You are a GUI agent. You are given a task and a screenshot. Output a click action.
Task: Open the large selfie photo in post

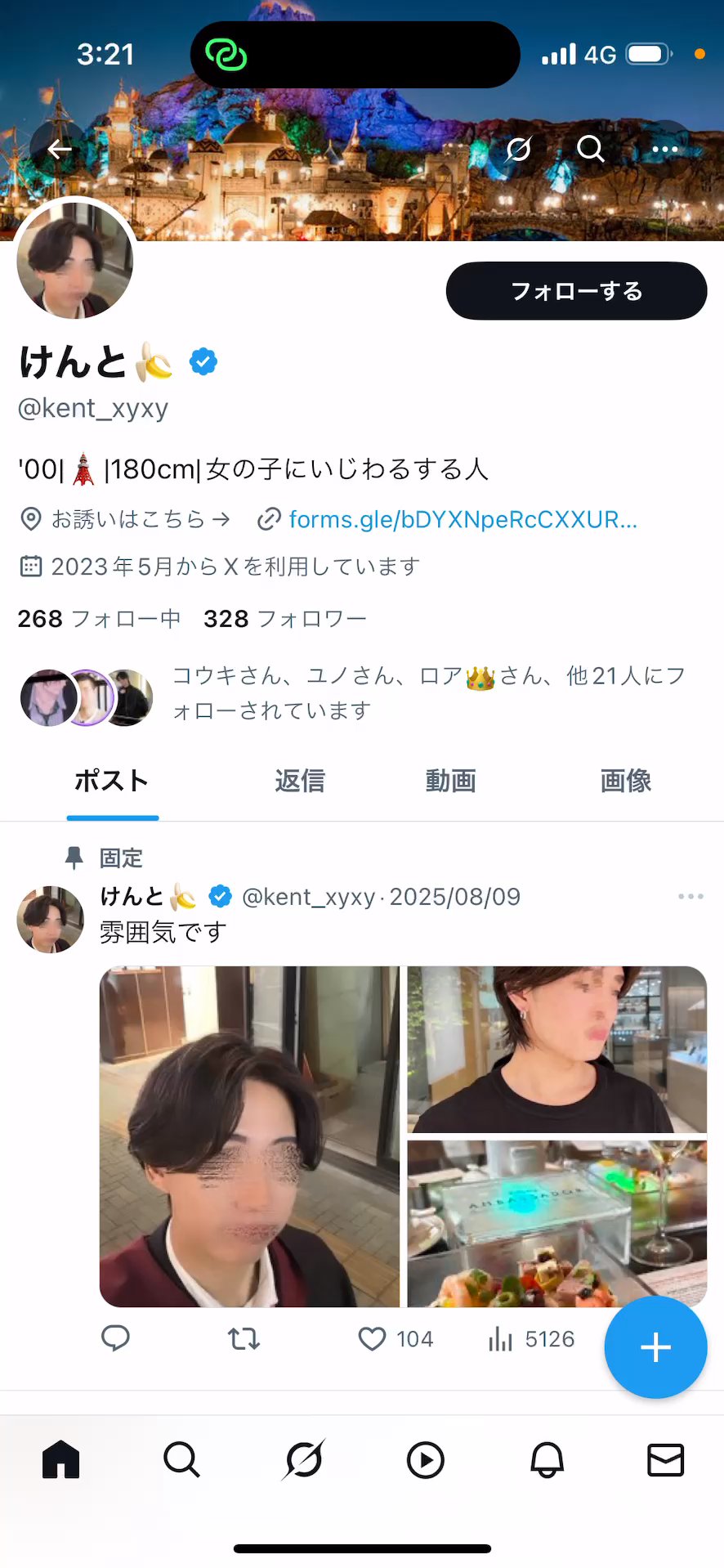[x=249, y=1136]
